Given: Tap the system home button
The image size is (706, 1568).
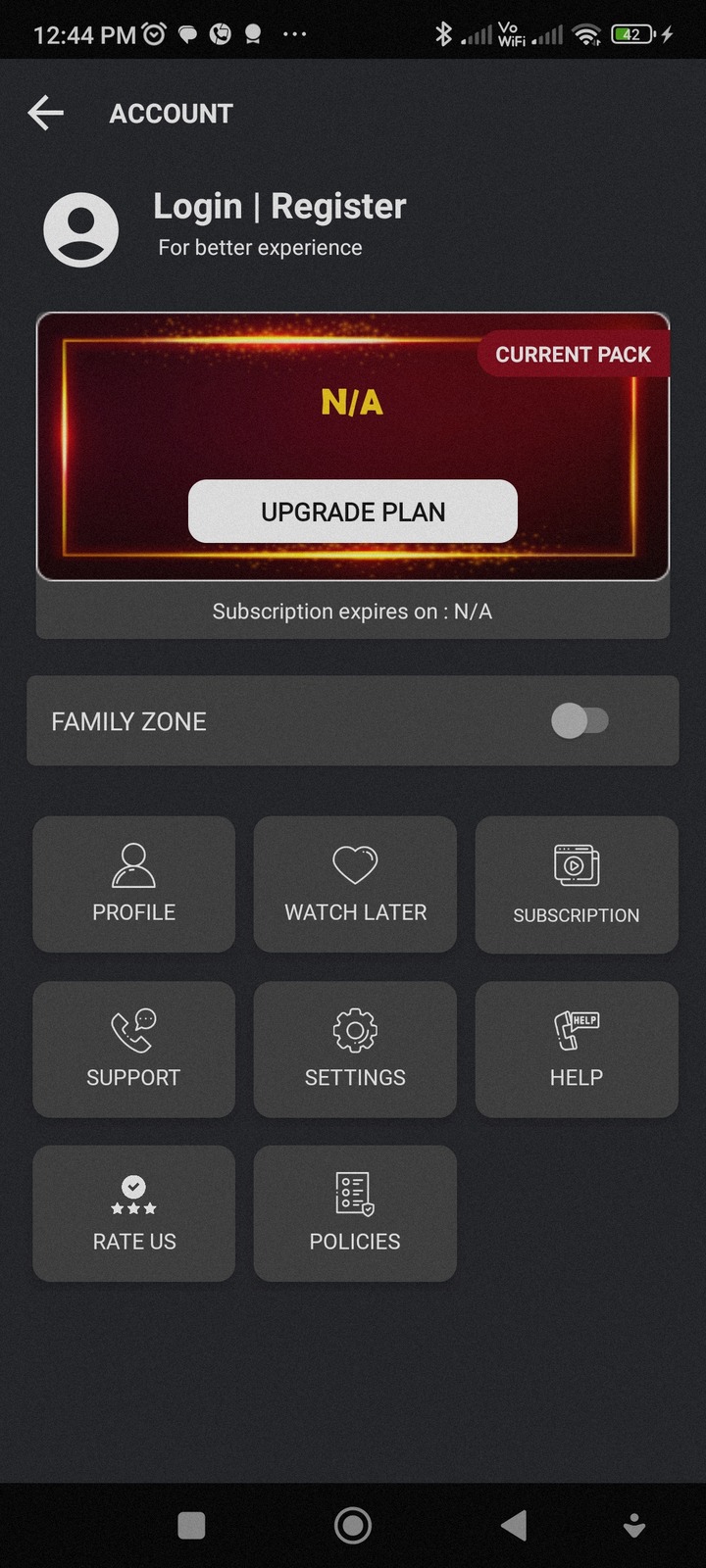Looking at the screenshot, I should 353,1525.
